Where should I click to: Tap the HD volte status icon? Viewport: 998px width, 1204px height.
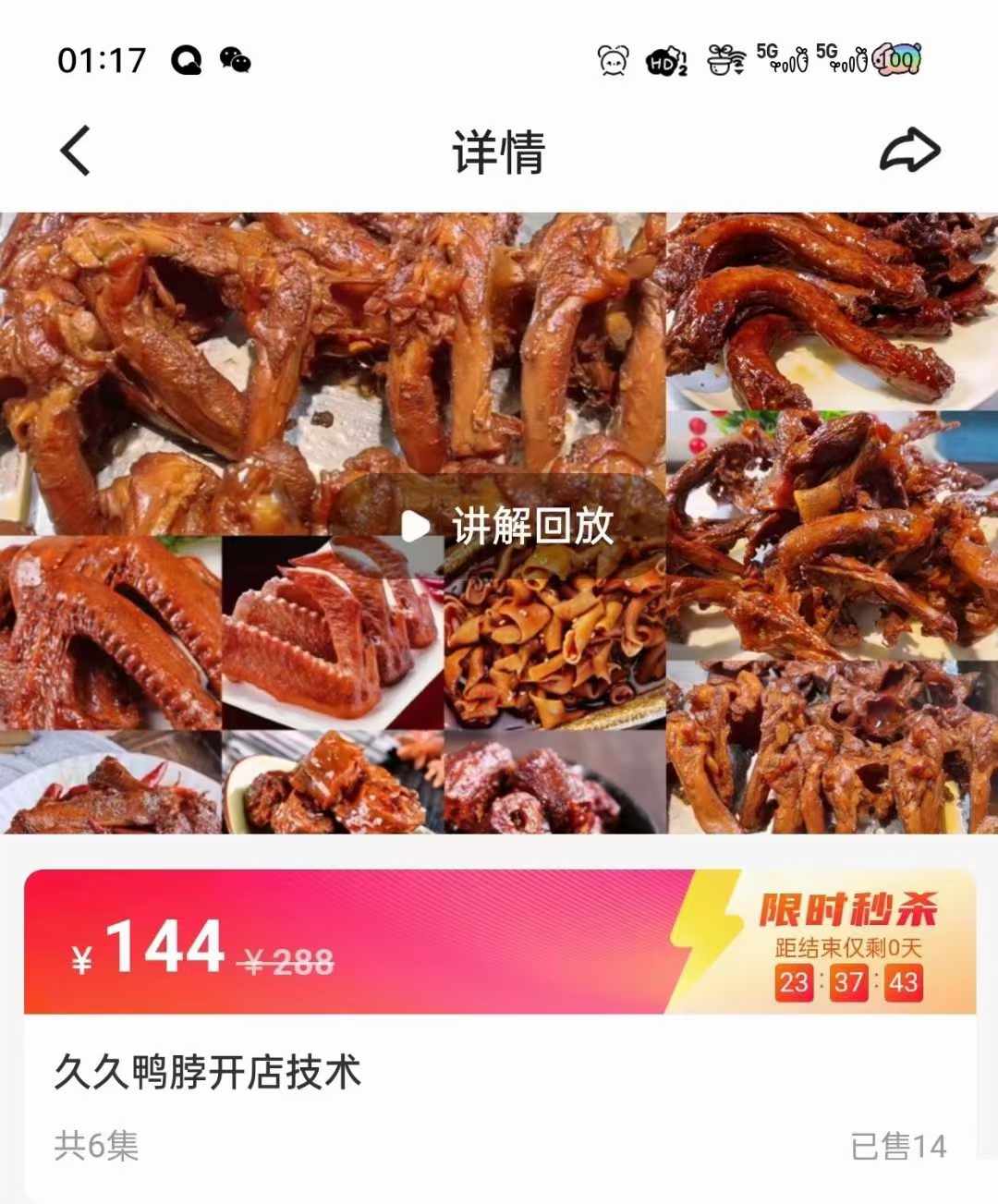[667, 61]
